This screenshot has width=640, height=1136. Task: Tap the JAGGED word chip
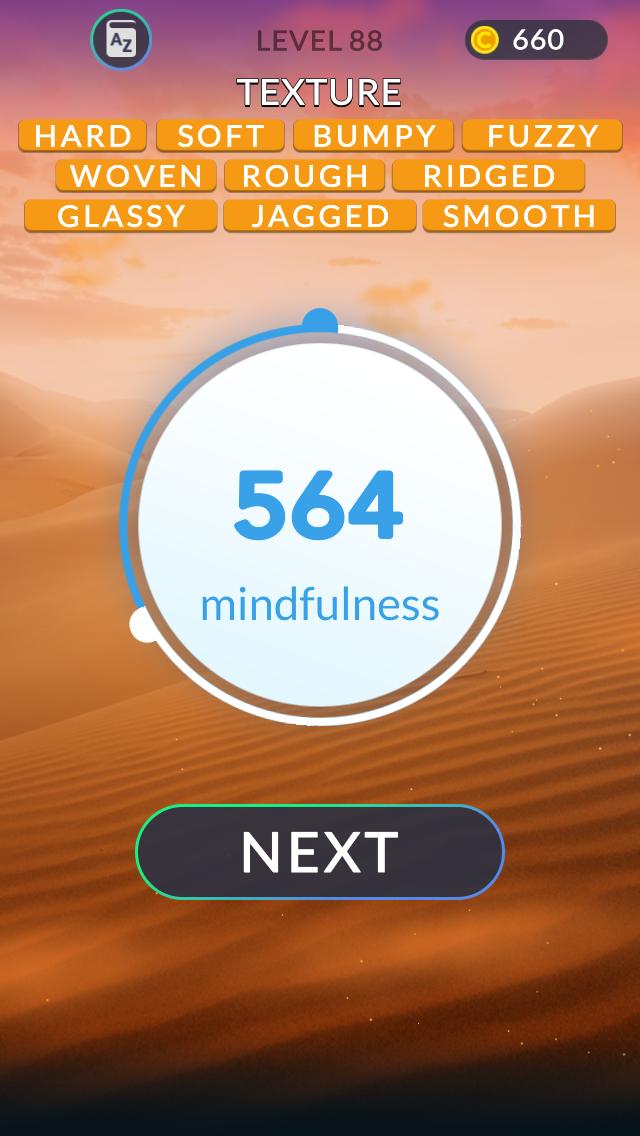click(x=320, y=216)
